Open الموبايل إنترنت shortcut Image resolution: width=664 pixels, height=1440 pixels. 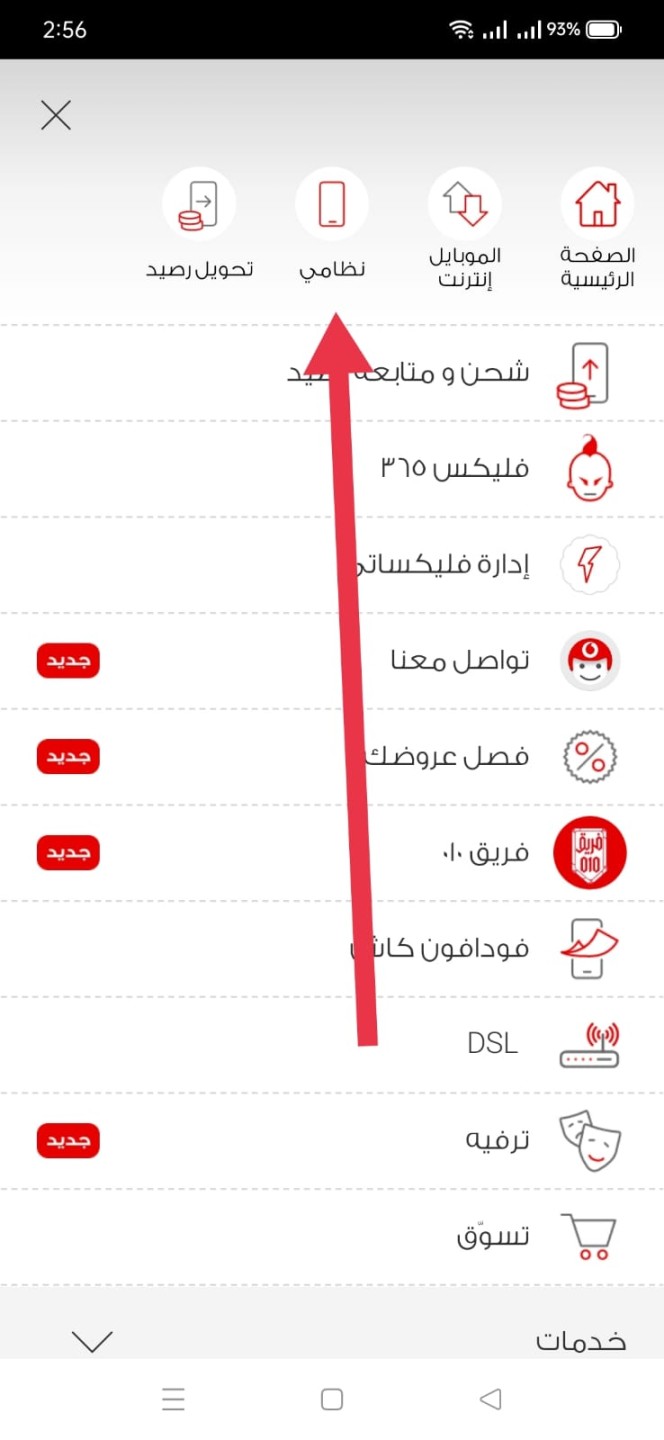coord(465,229)
